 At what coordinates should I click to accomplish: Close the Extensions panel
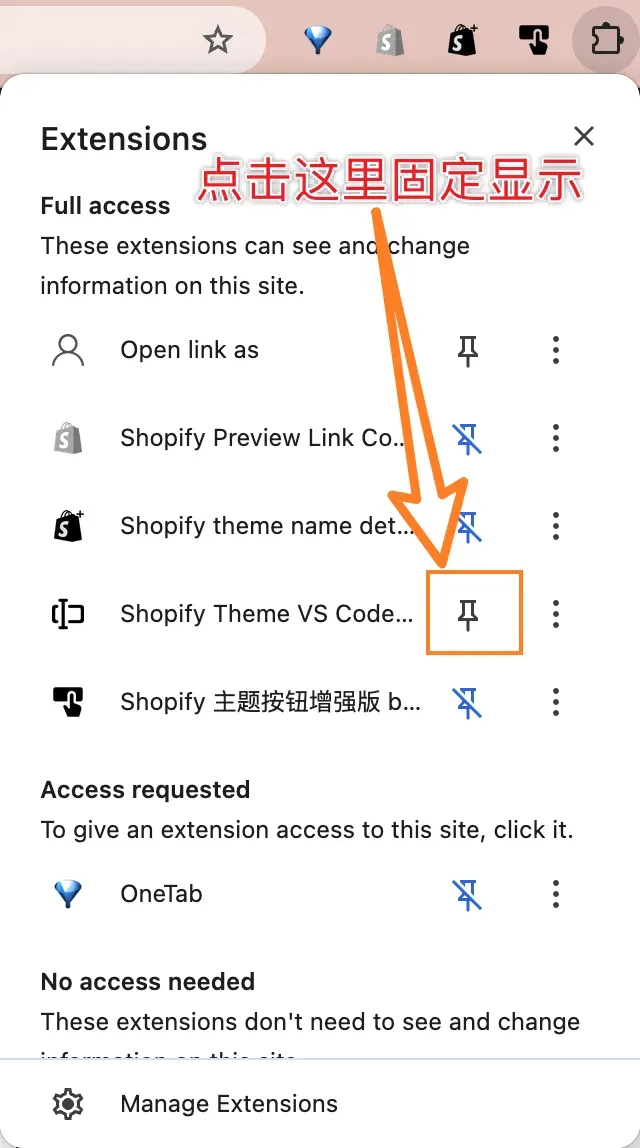[x=584, y=137]
